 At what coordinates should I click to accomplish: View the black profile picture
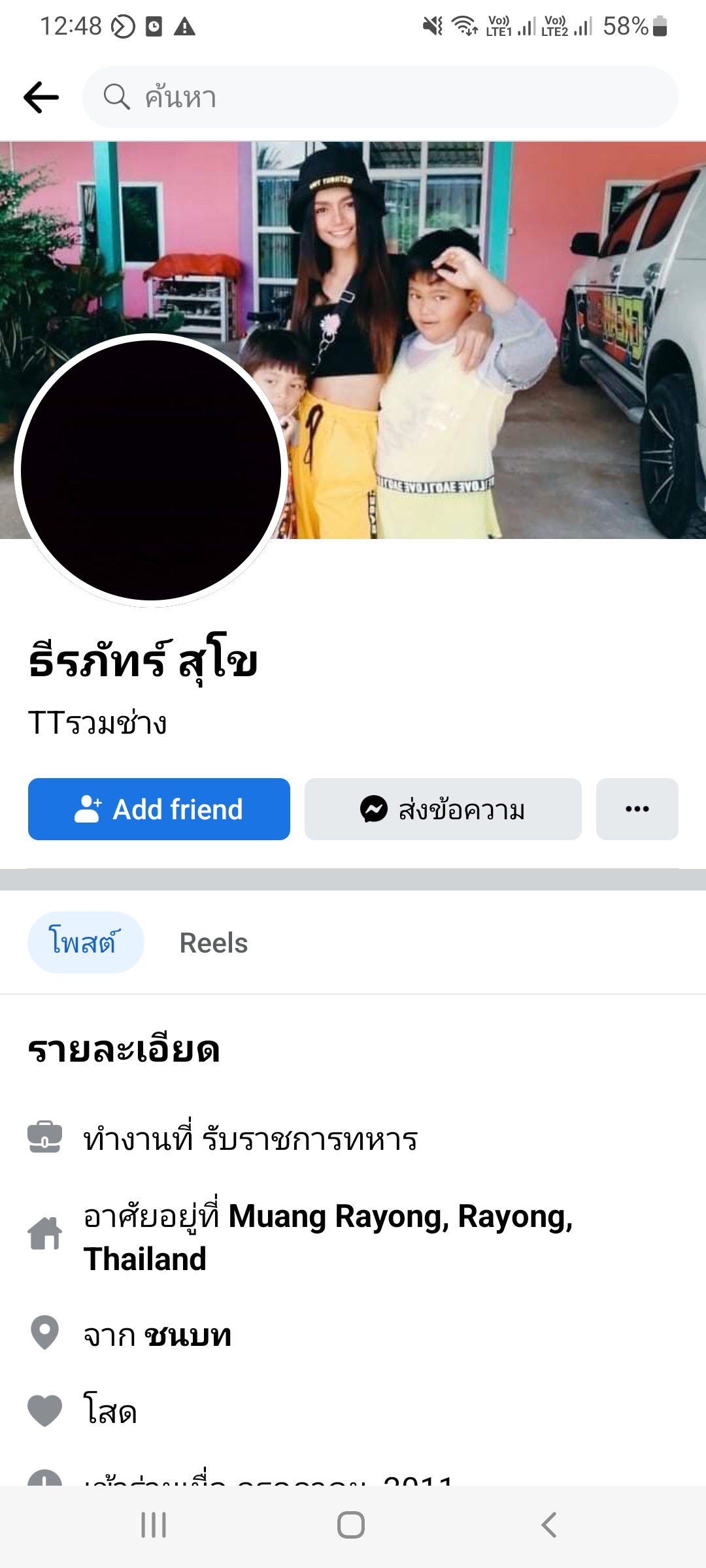(x=151, y=470)
